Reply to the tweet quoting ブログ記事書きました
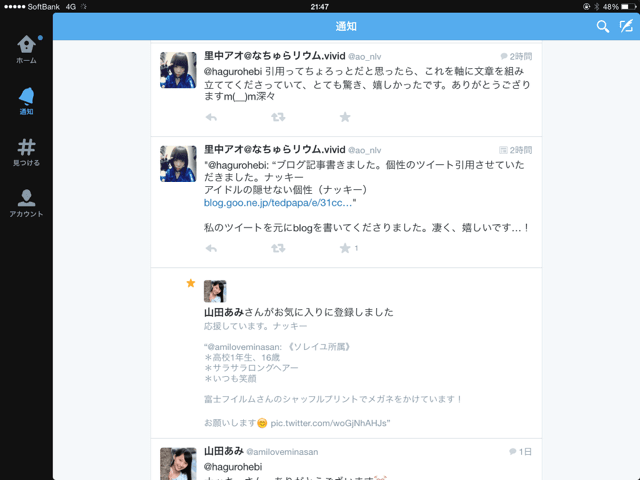This screenshot has width=640, height=480. point(211,248)
